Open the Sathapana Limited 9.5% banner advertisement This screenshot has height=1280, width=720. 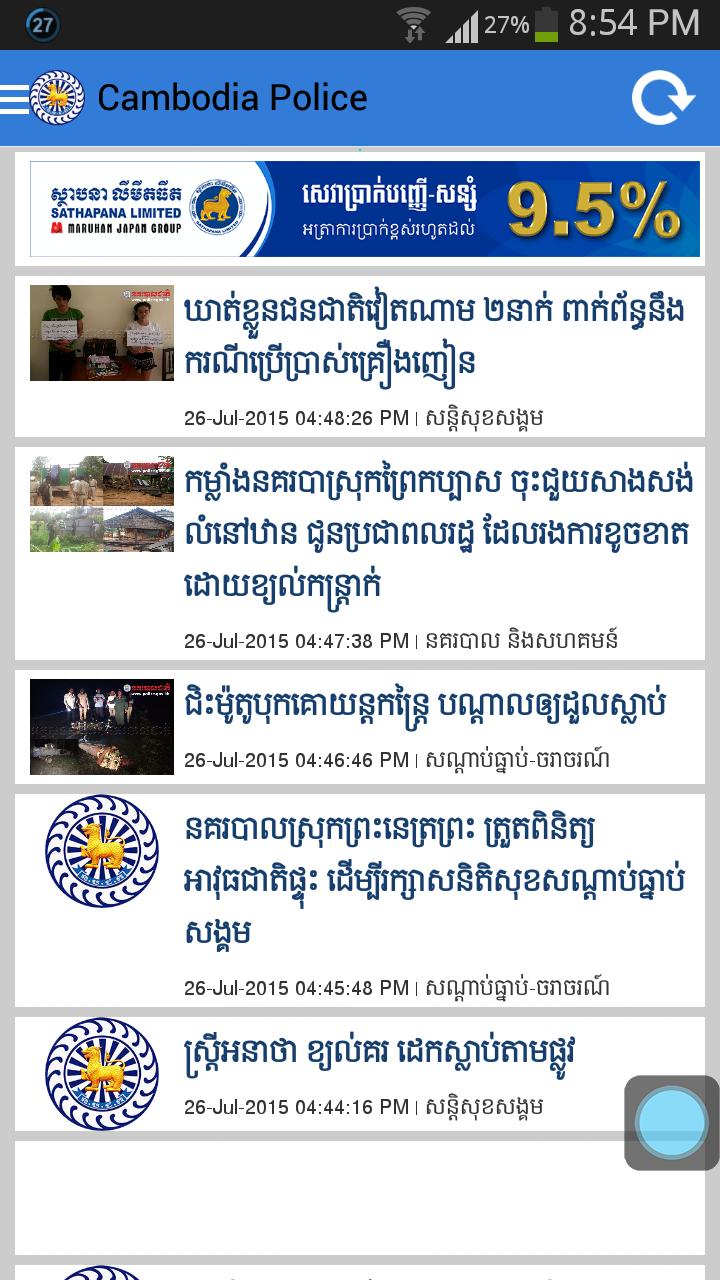(x=360, y=208)
